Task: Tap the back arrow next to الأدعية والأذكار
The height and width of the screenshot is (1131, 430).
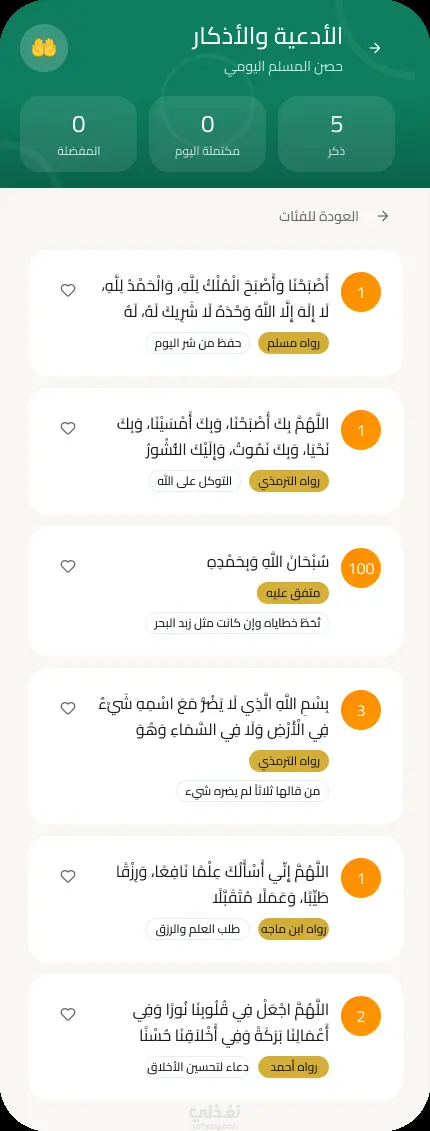Action: [374, 48]
